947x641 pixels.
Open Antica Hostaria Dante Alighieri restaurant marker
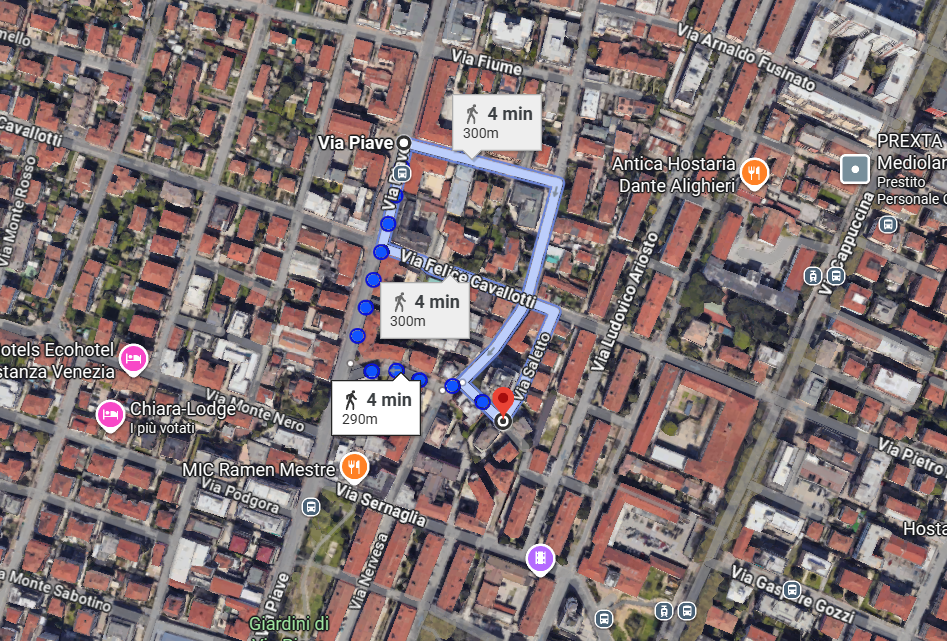[754, 171]
